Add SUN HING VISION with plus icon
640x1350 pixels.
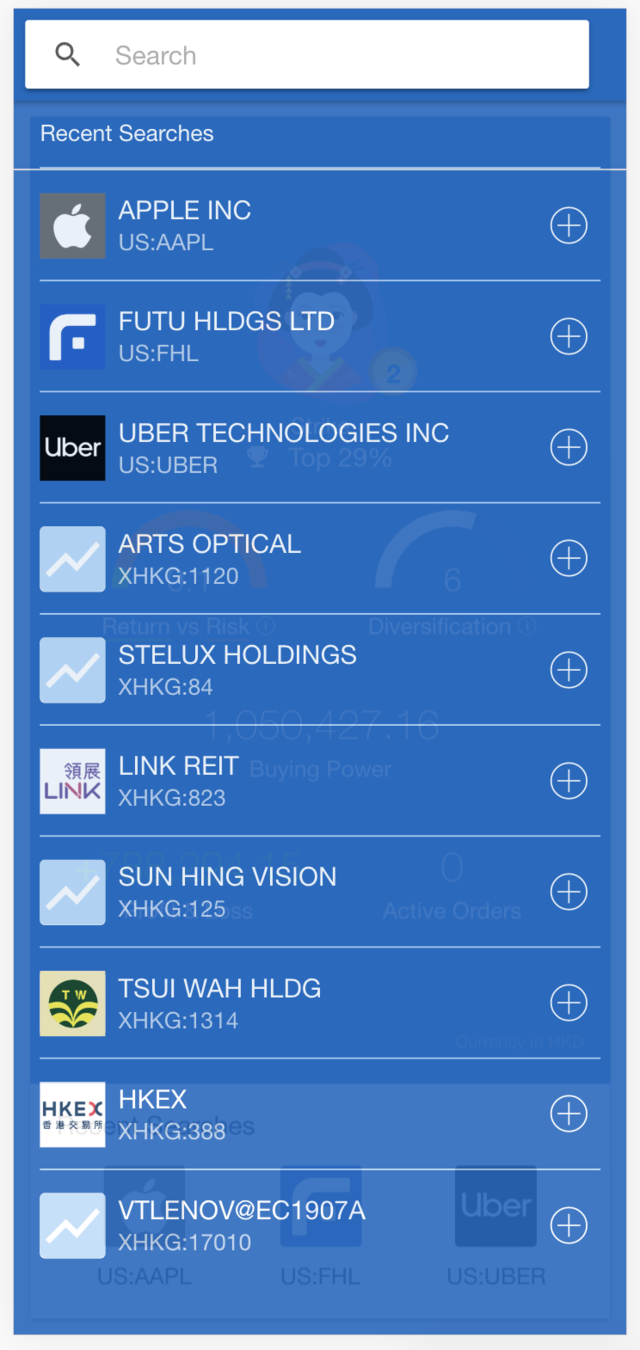coord(569,892)
